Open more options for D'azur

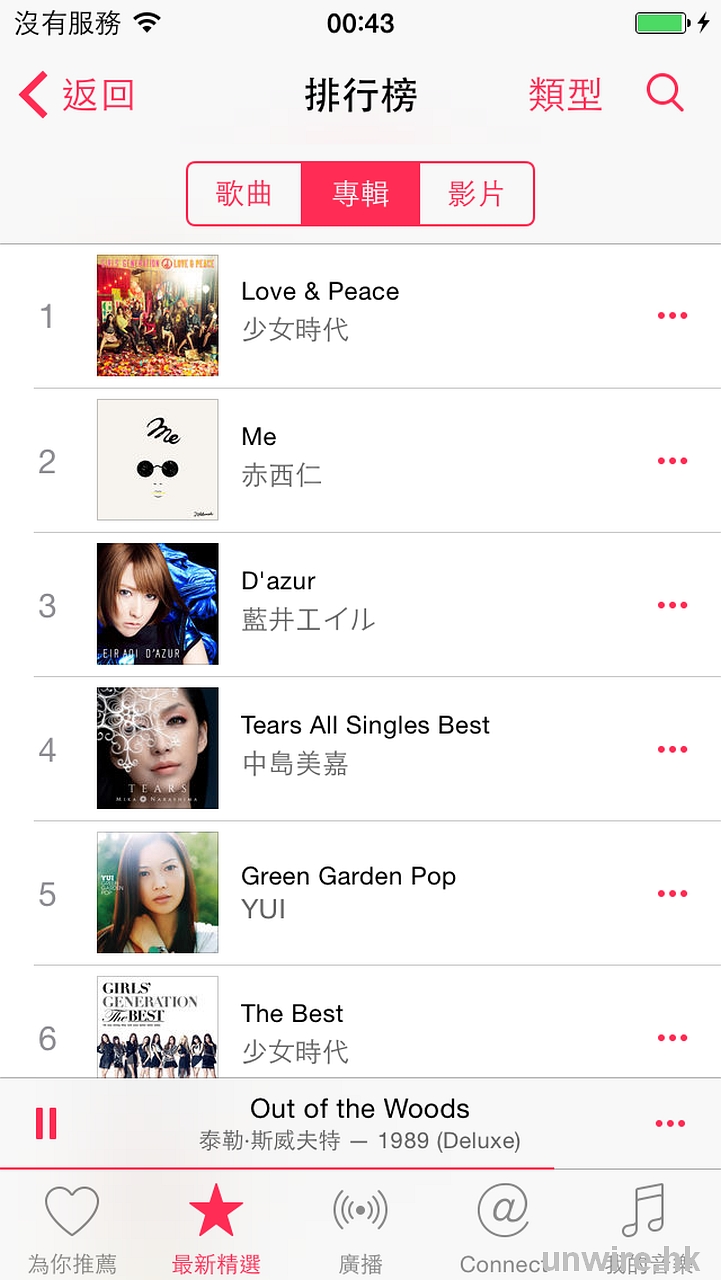672,605
